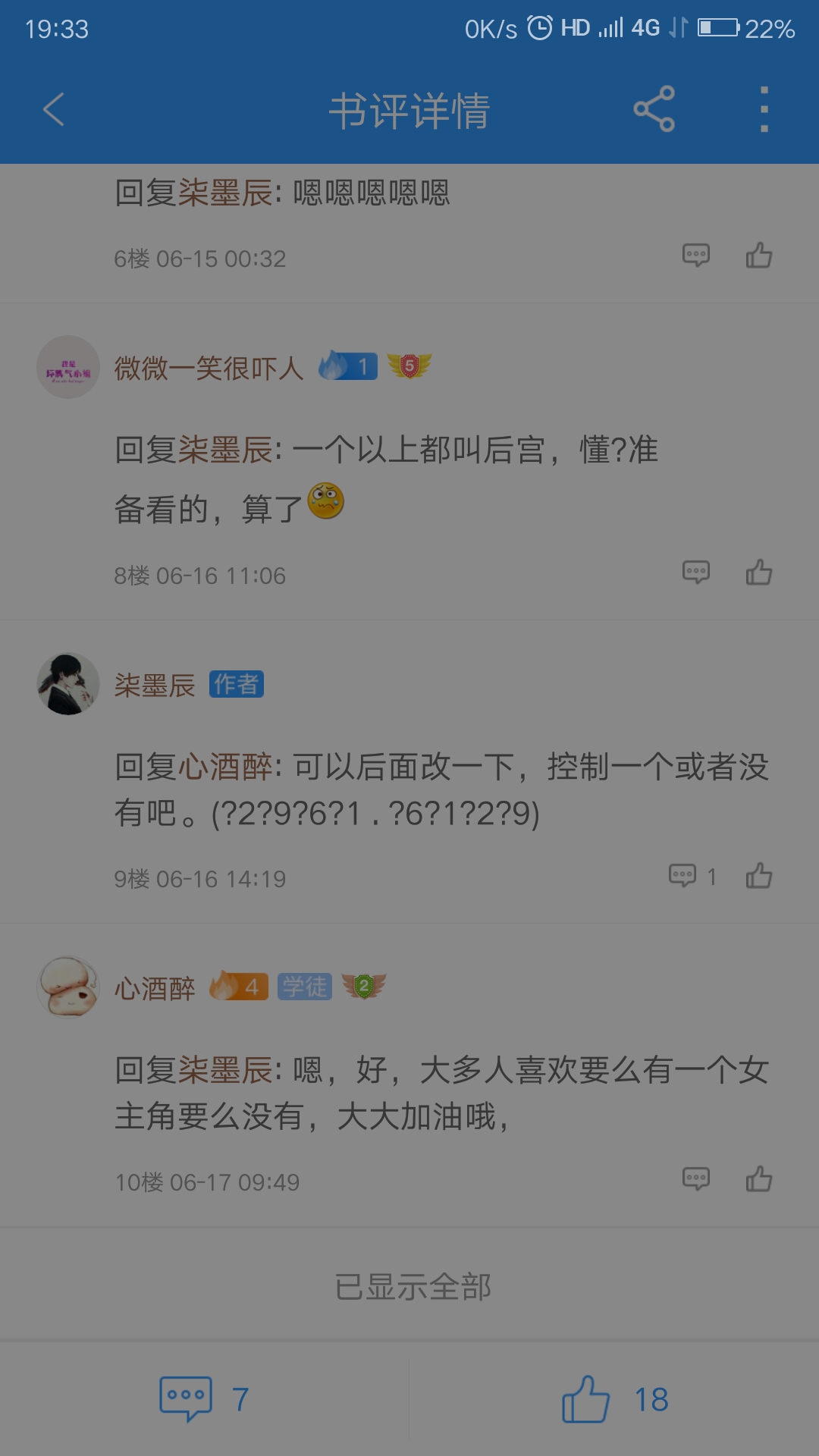This screenshot has width=819, height=1456.
Task: Reply to 微微一笑很吓人's 8楼 comment
Action: pyautogui.click(x=696, y=573)
